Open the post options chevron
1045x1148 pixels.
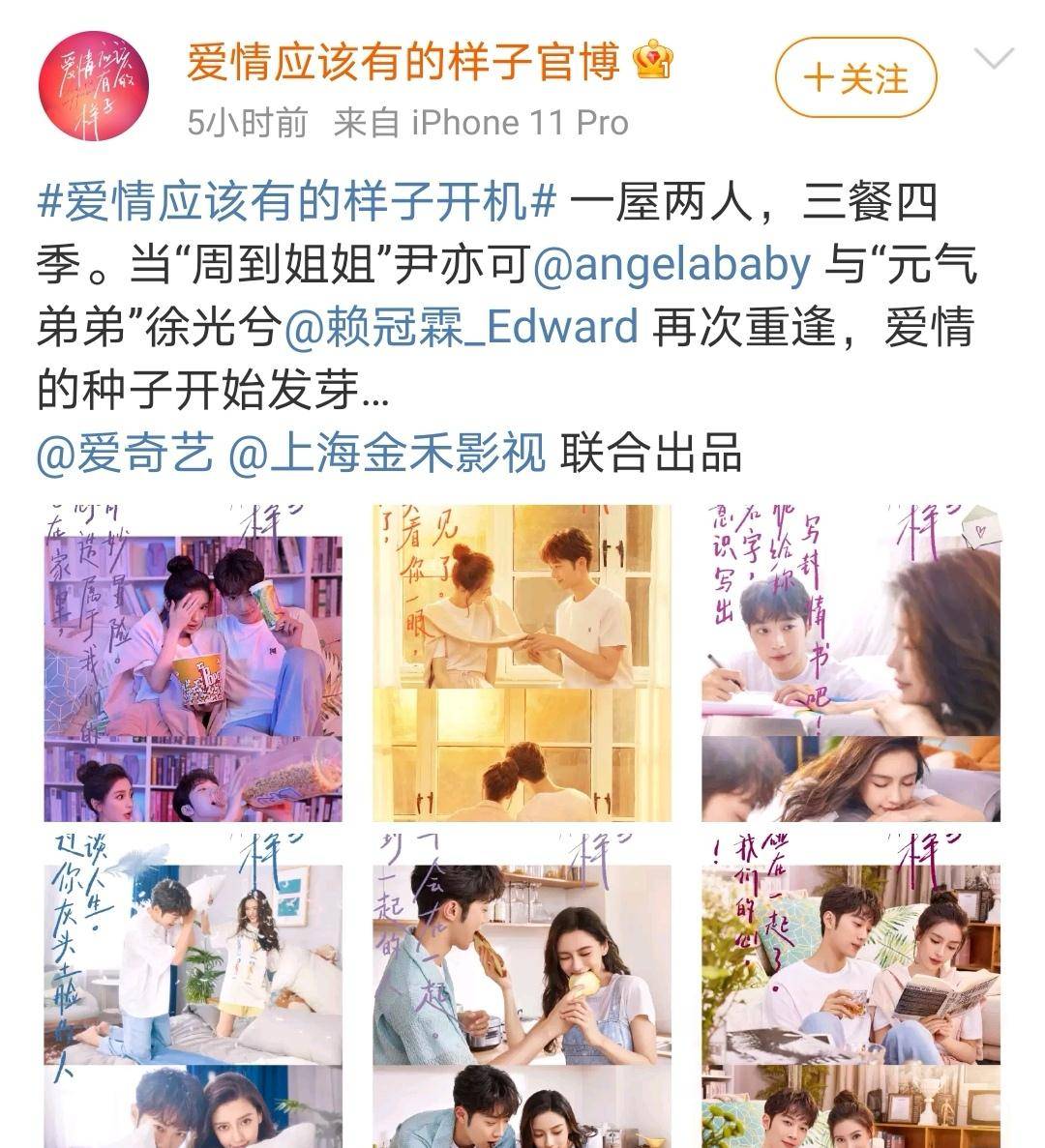(x=993, y=60)
